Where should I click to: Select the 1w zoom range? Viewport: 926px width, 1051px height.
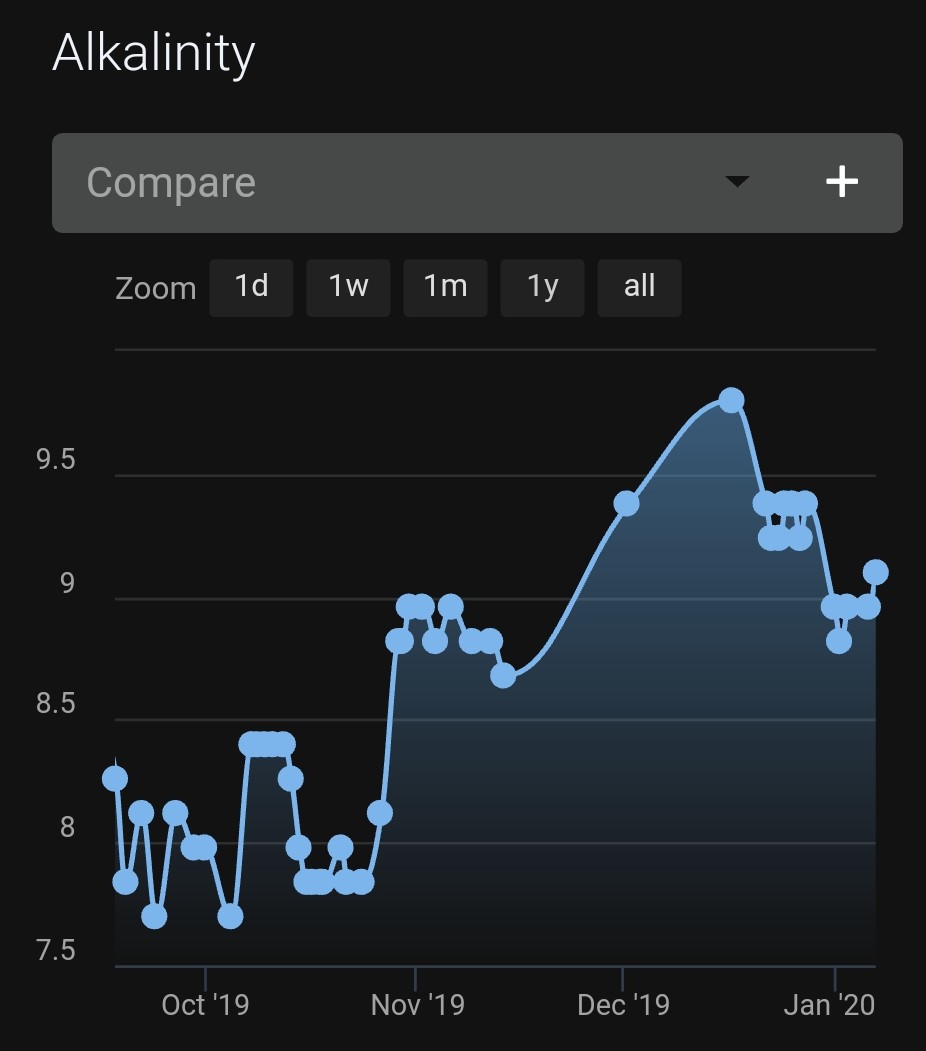click(348, 288)
